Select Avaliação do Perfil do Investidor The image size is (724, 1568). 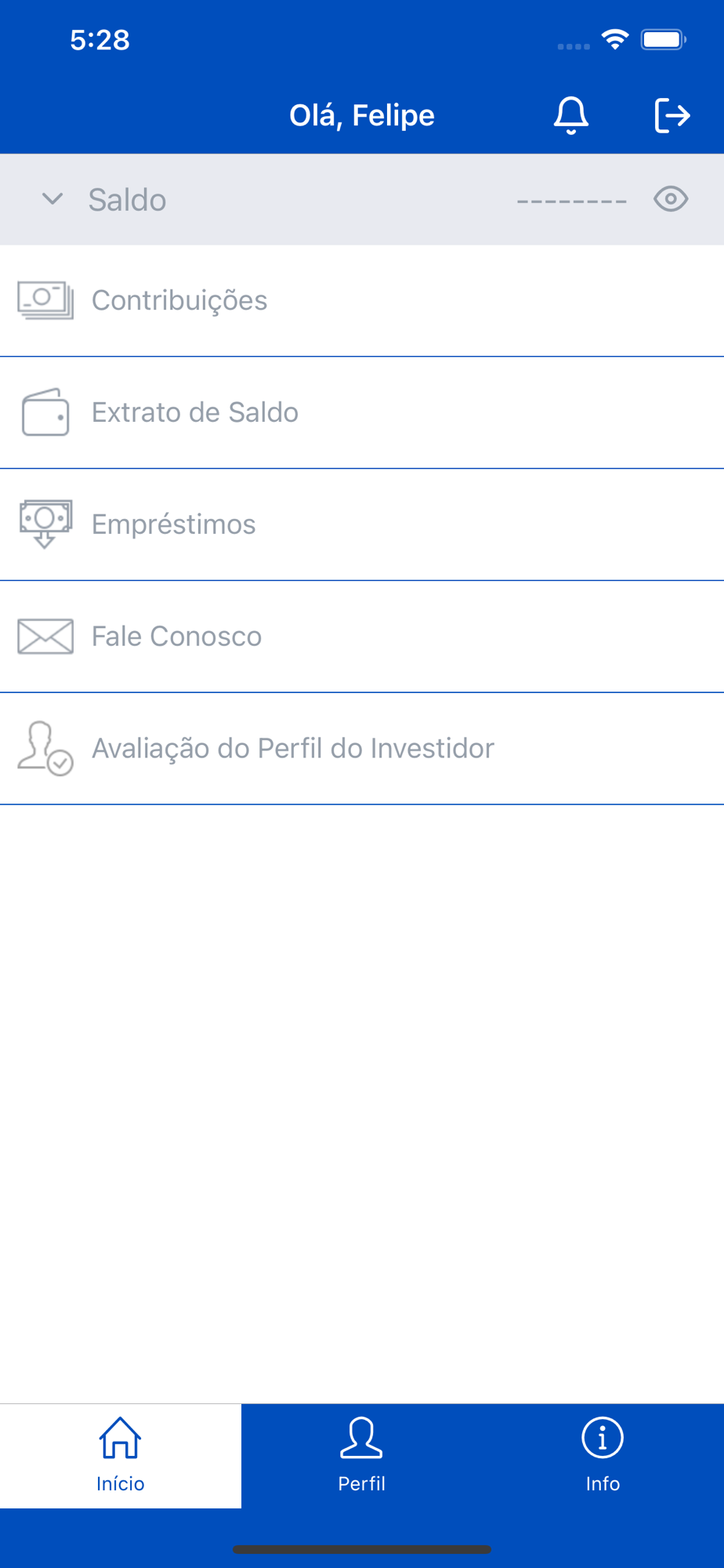click(x=292, y=749)
